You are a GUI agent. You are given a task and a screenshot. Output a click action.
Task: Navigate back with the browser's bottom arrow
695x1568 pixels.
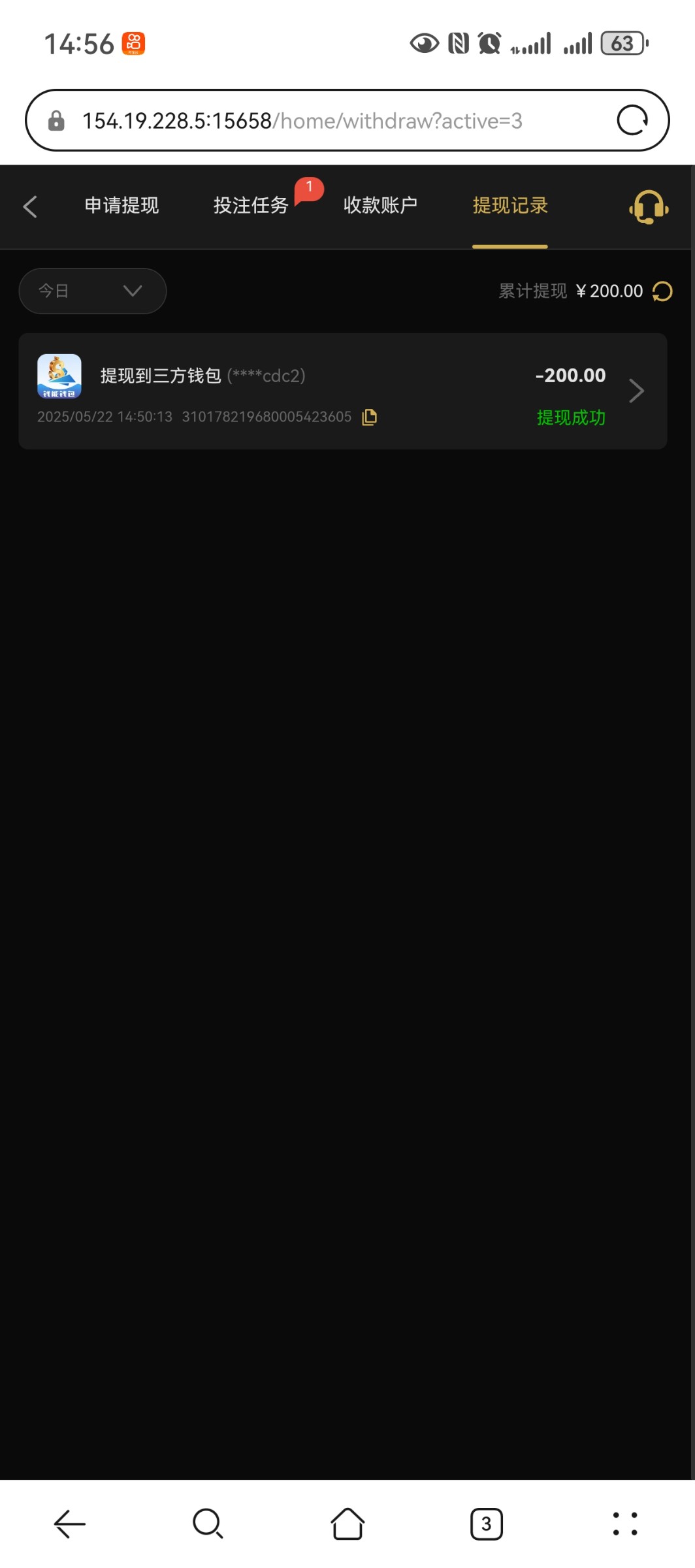click(x=69, y=1524)
